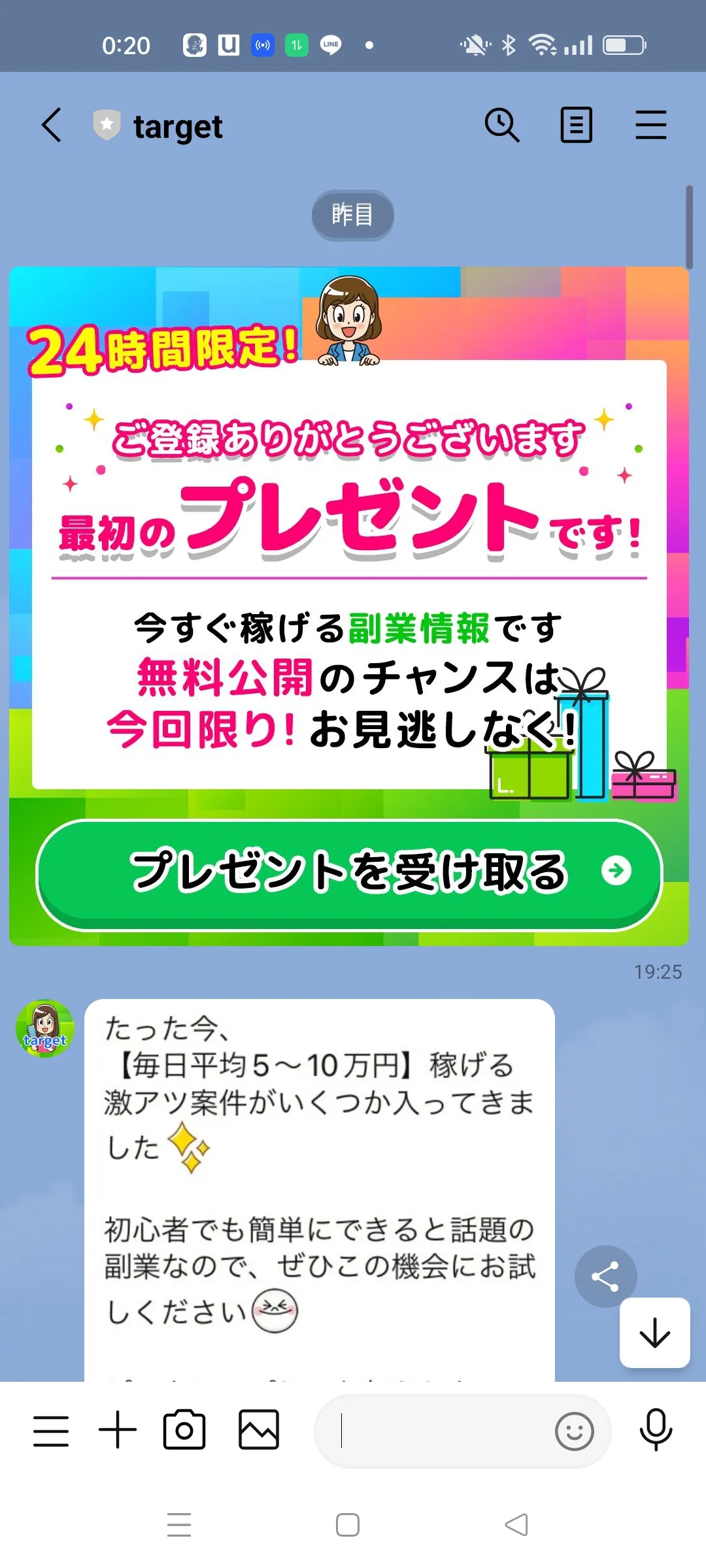The height and width of the screenshot is (1568, 706).
Task: Open the rich menu icon
Action: coord(51,1431)
